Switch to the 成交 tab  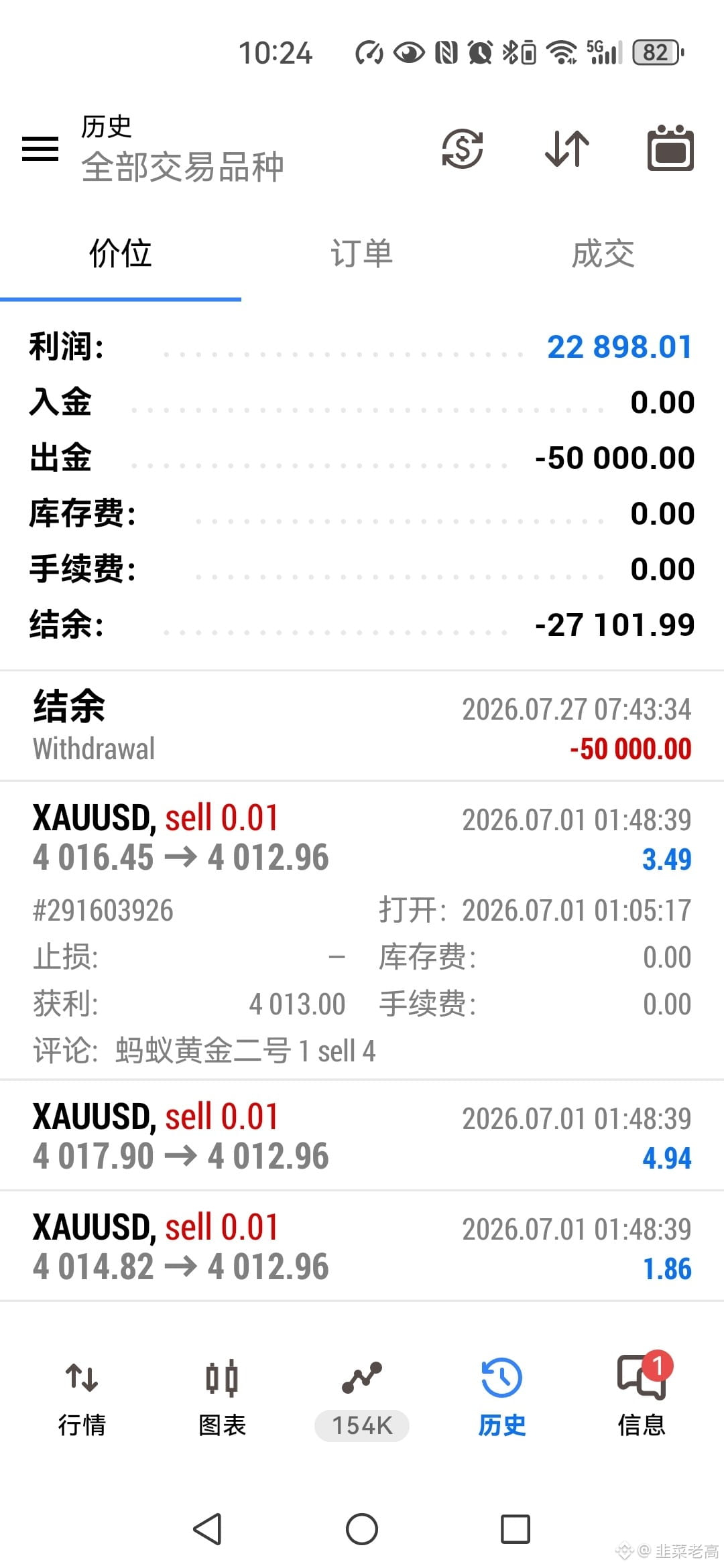click(603, 254)
